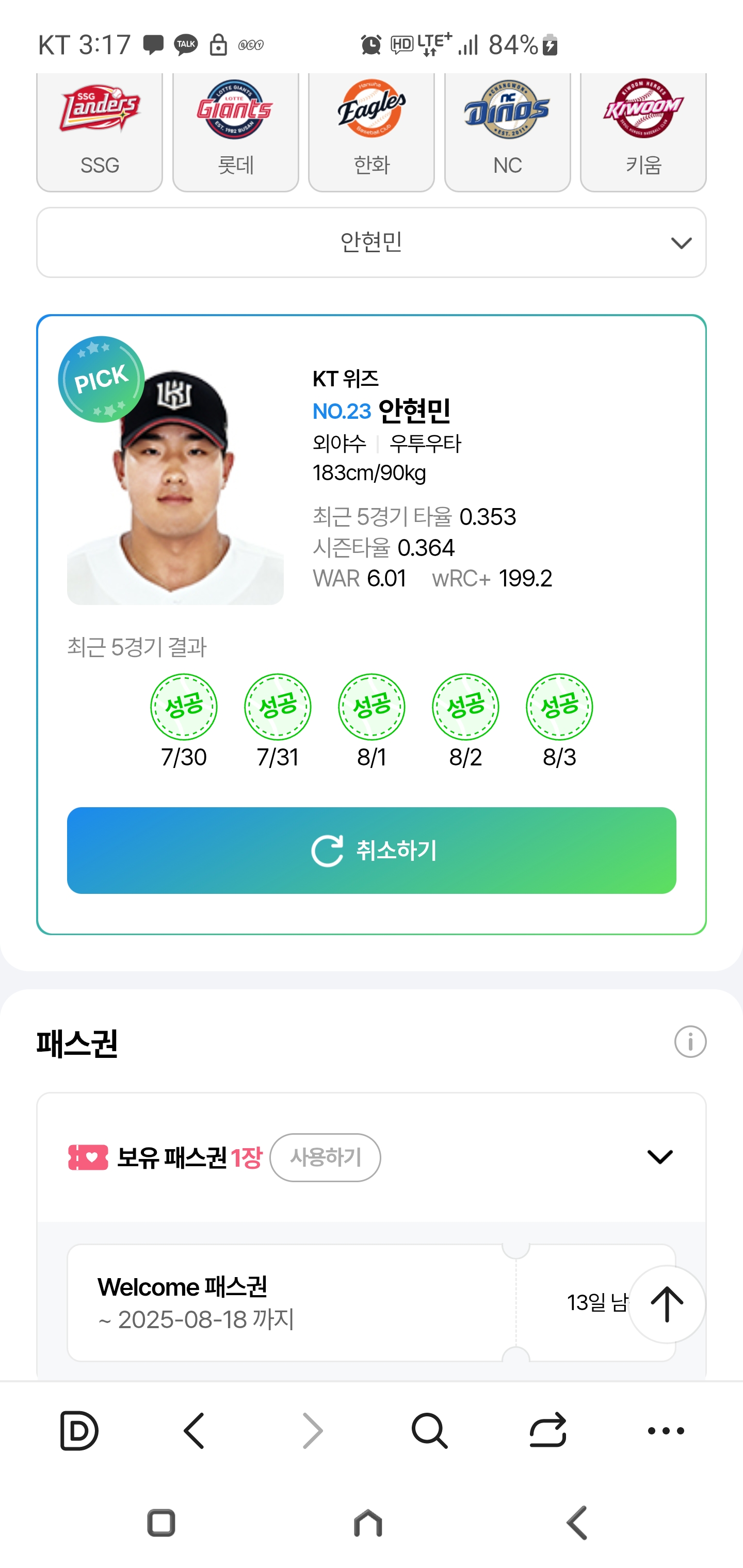
Task: Open the browser search magnifier
Action: (430, 1430)
